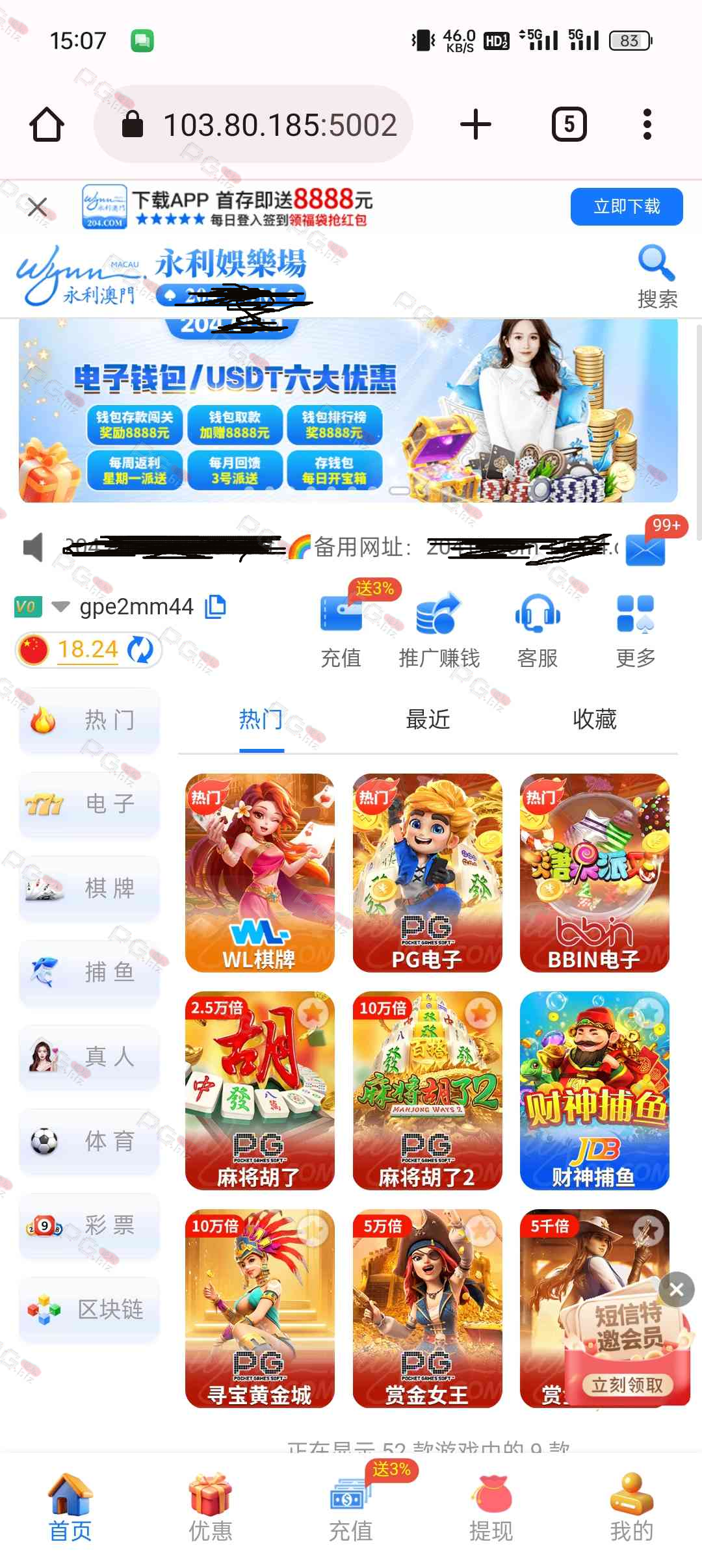This screenshot has height=1568, width=702.
Task: Close the 短信特邀会员 popup
Action: pos(676,1289)
